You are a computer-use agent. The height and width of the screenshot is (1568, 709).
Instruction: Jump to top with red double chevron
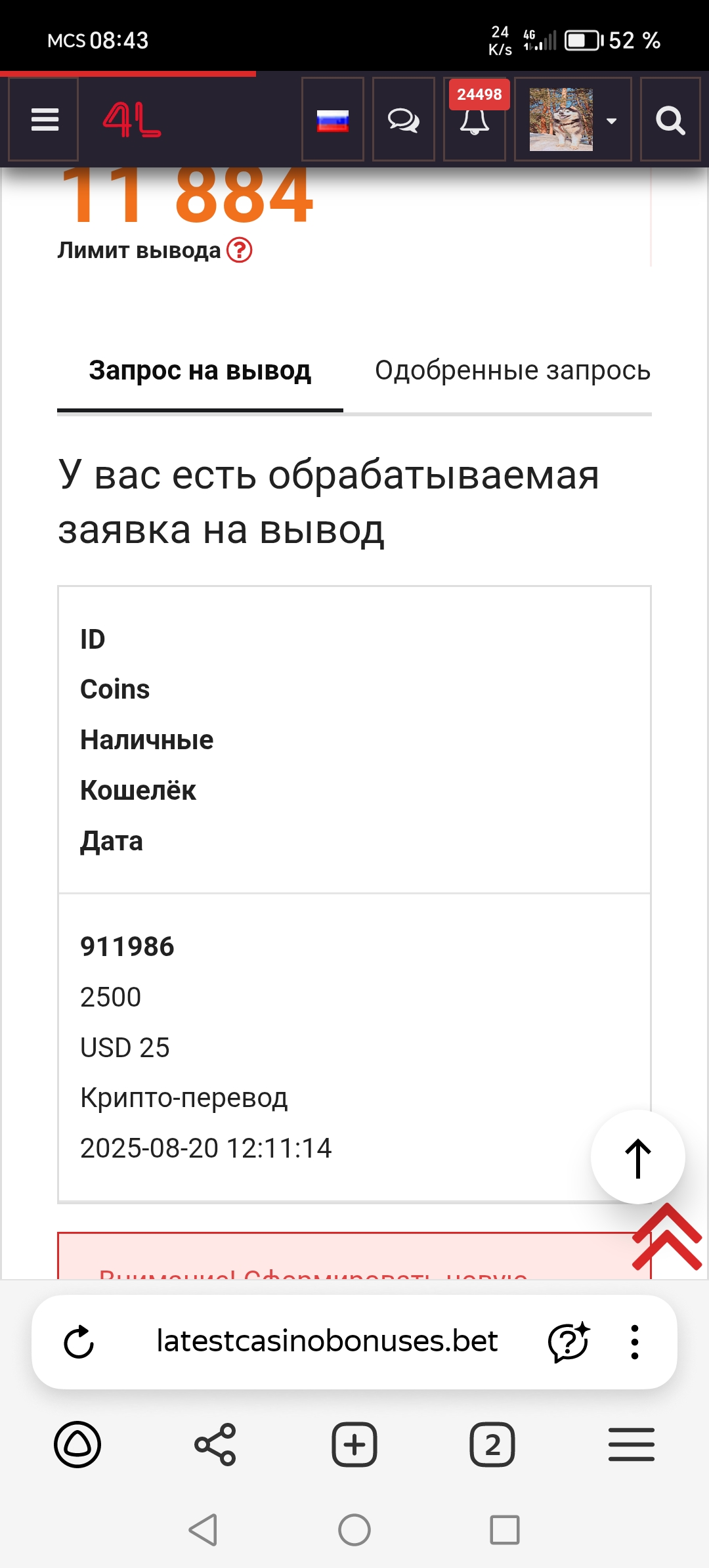pos(668,1237)
